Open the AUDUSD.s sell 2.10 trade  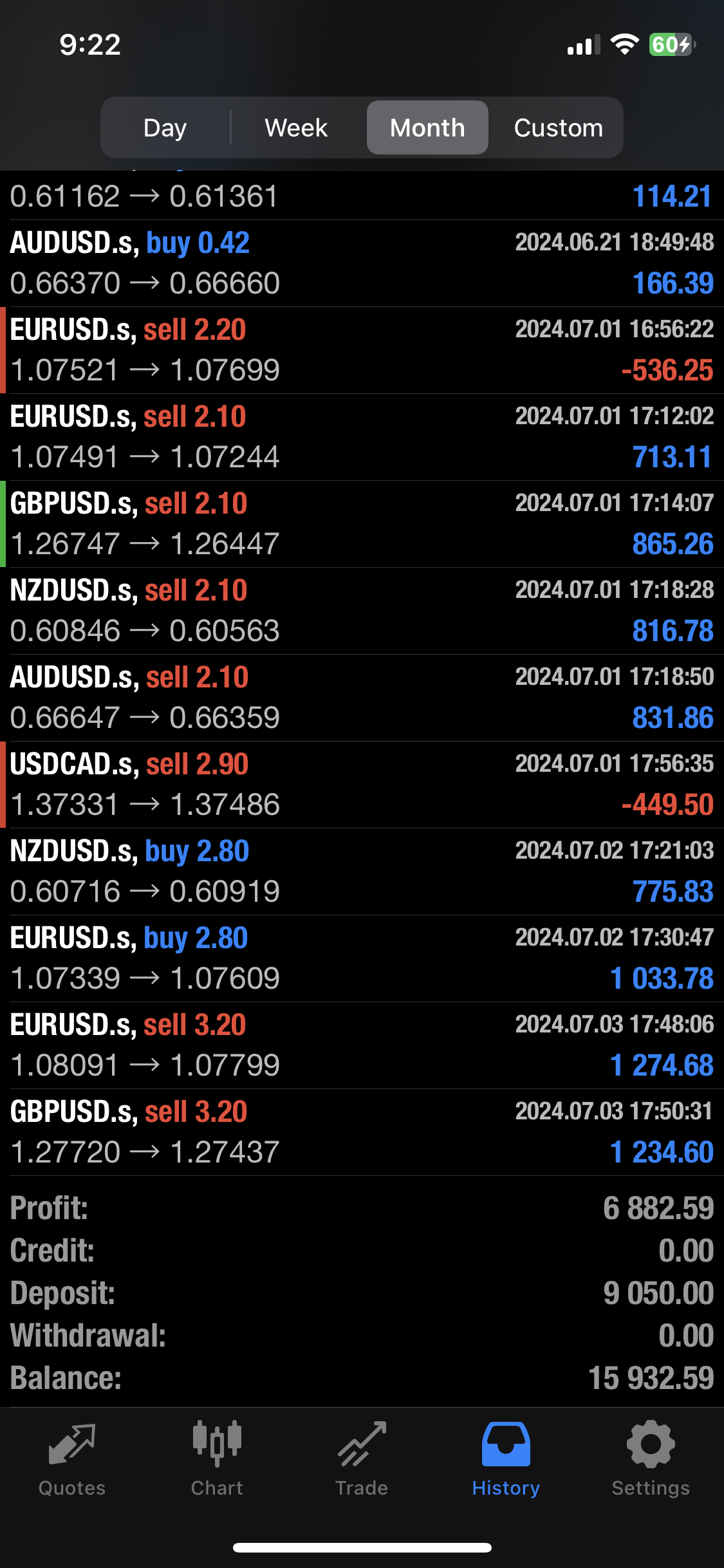point(362,698)
